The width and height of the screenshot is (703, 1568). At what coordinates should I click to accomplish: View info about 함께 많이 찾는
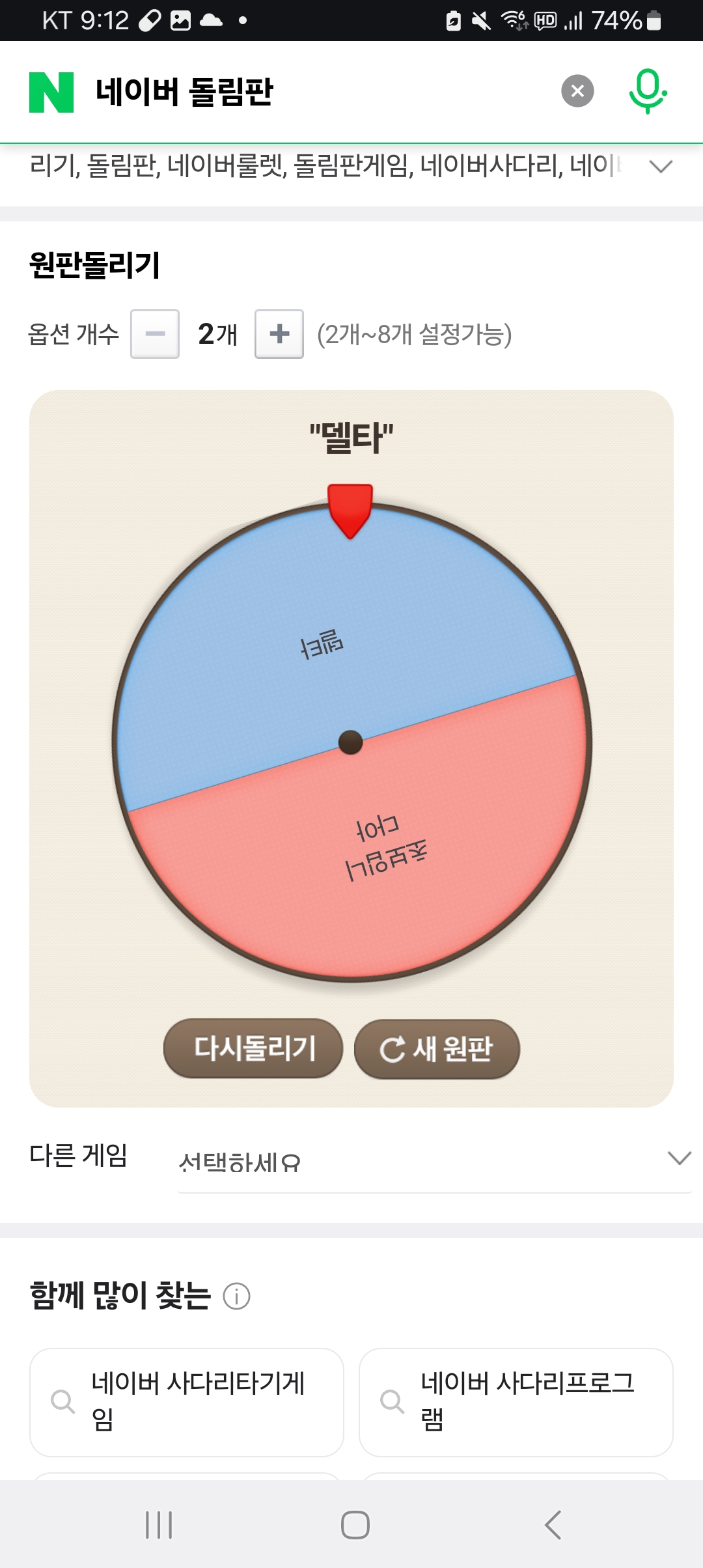[236, 1296]
